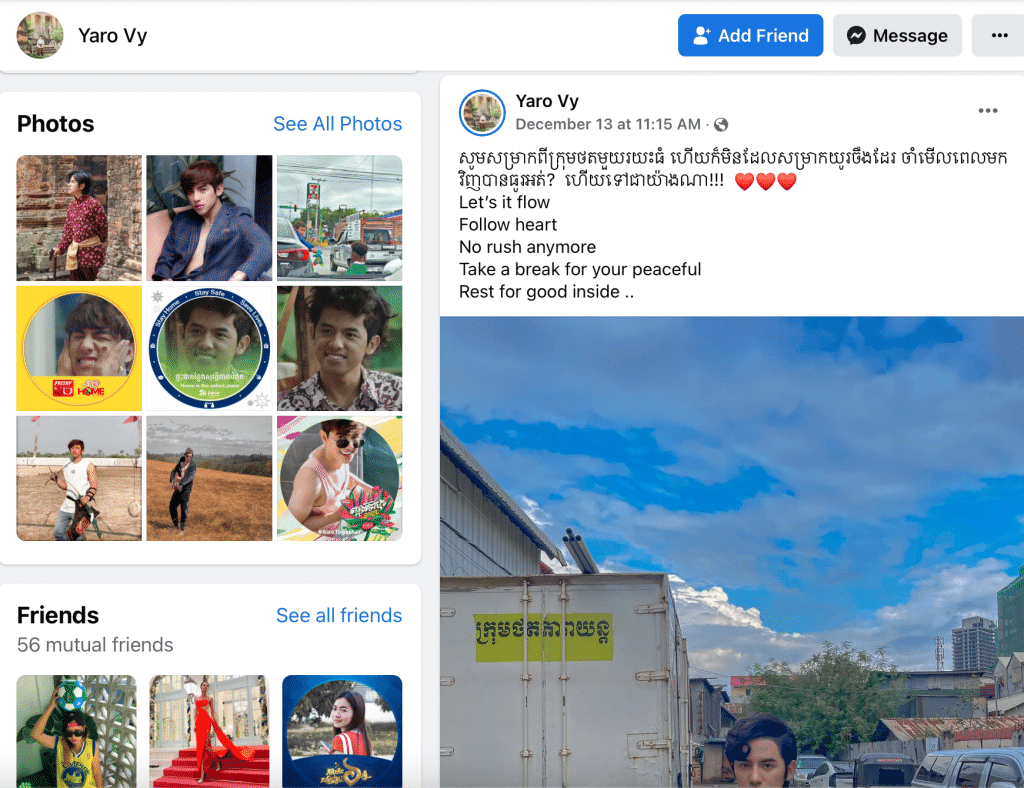Image resolution: width=1024 pixels, height=788 pixels.
Task: Open the yellow Stay Home profile frame photo
Action: point(79,348)
